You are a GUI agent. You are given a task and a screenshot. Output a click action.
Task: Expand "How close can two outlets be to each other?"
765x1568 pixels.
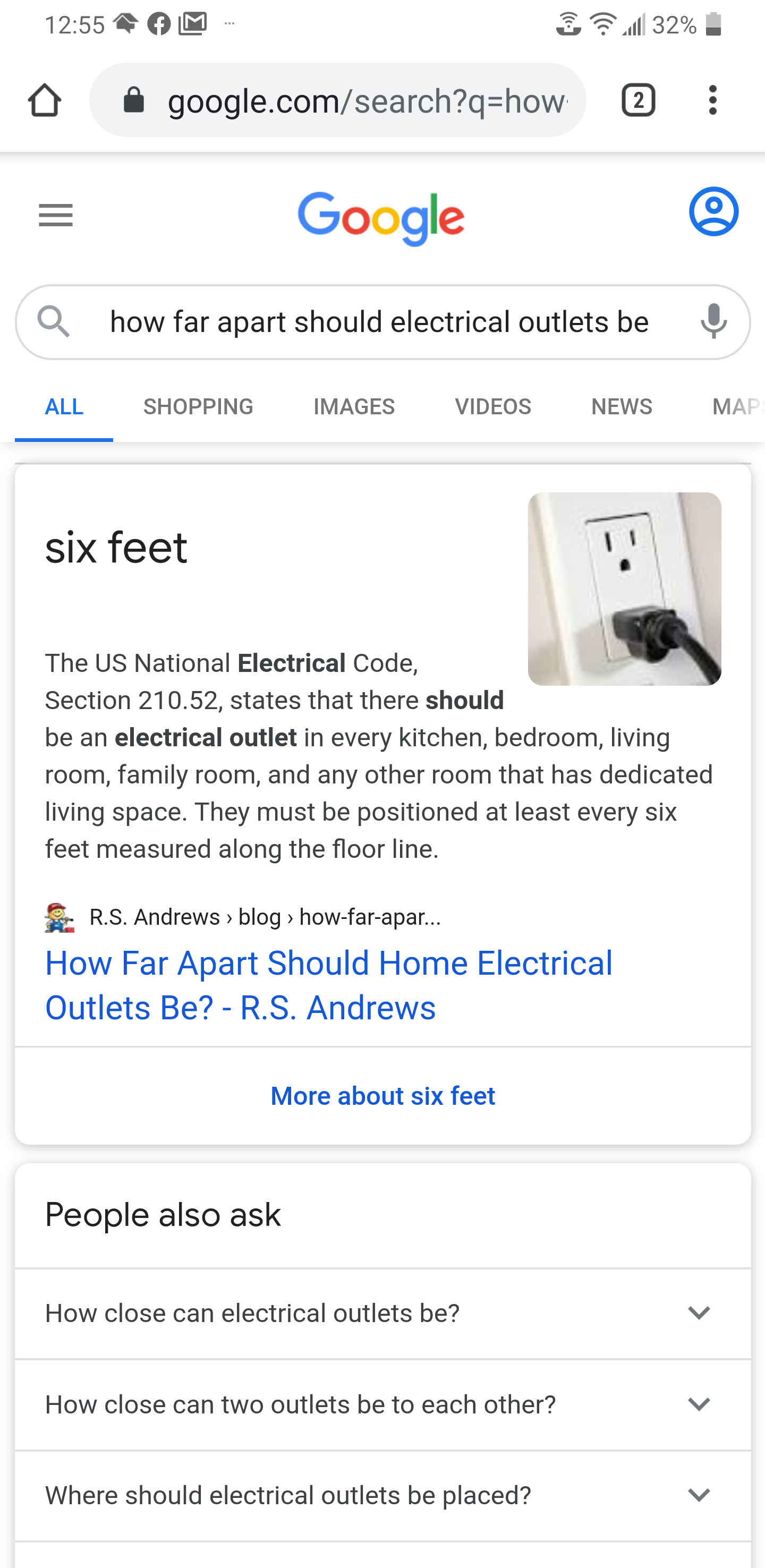382,1405
